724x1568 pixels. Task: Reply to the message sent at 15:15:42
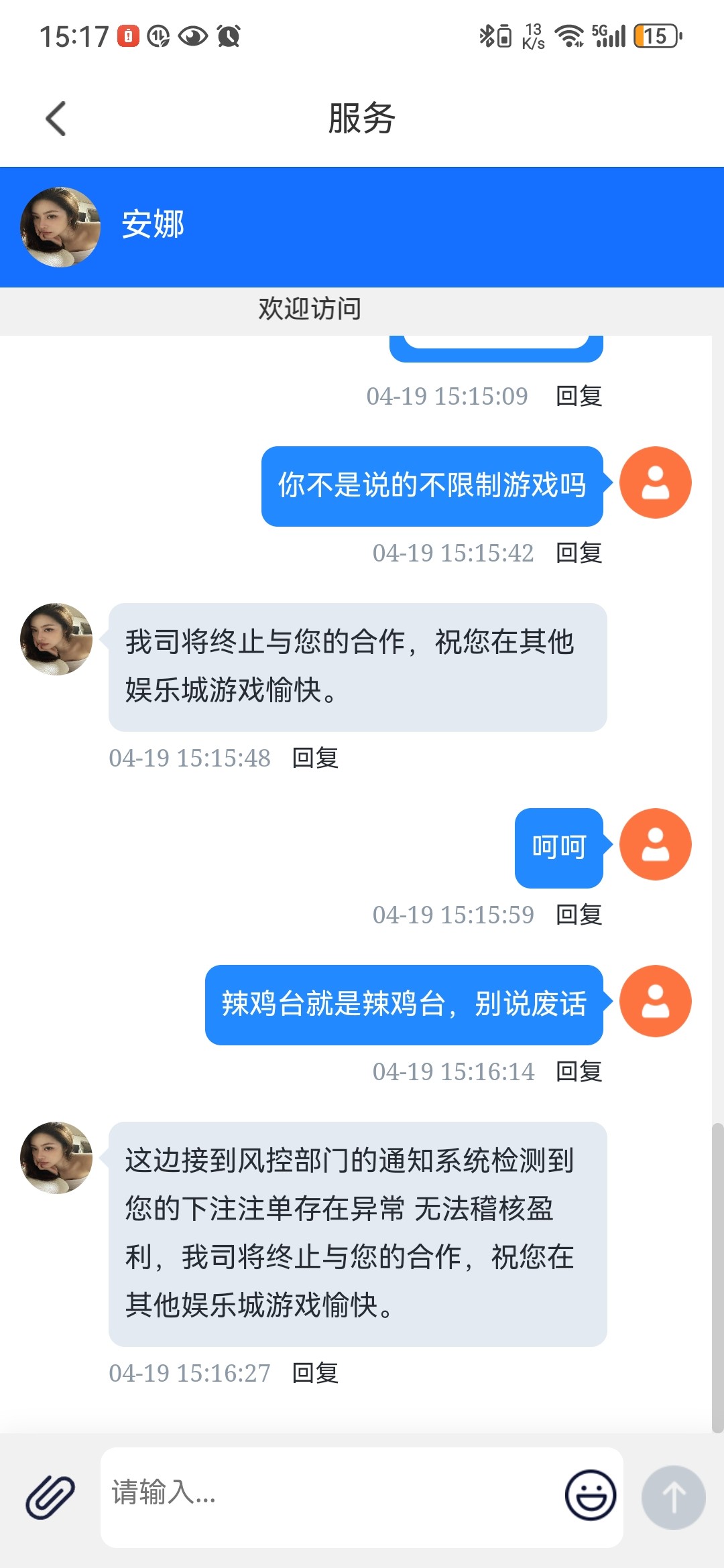tap(579, 553)
